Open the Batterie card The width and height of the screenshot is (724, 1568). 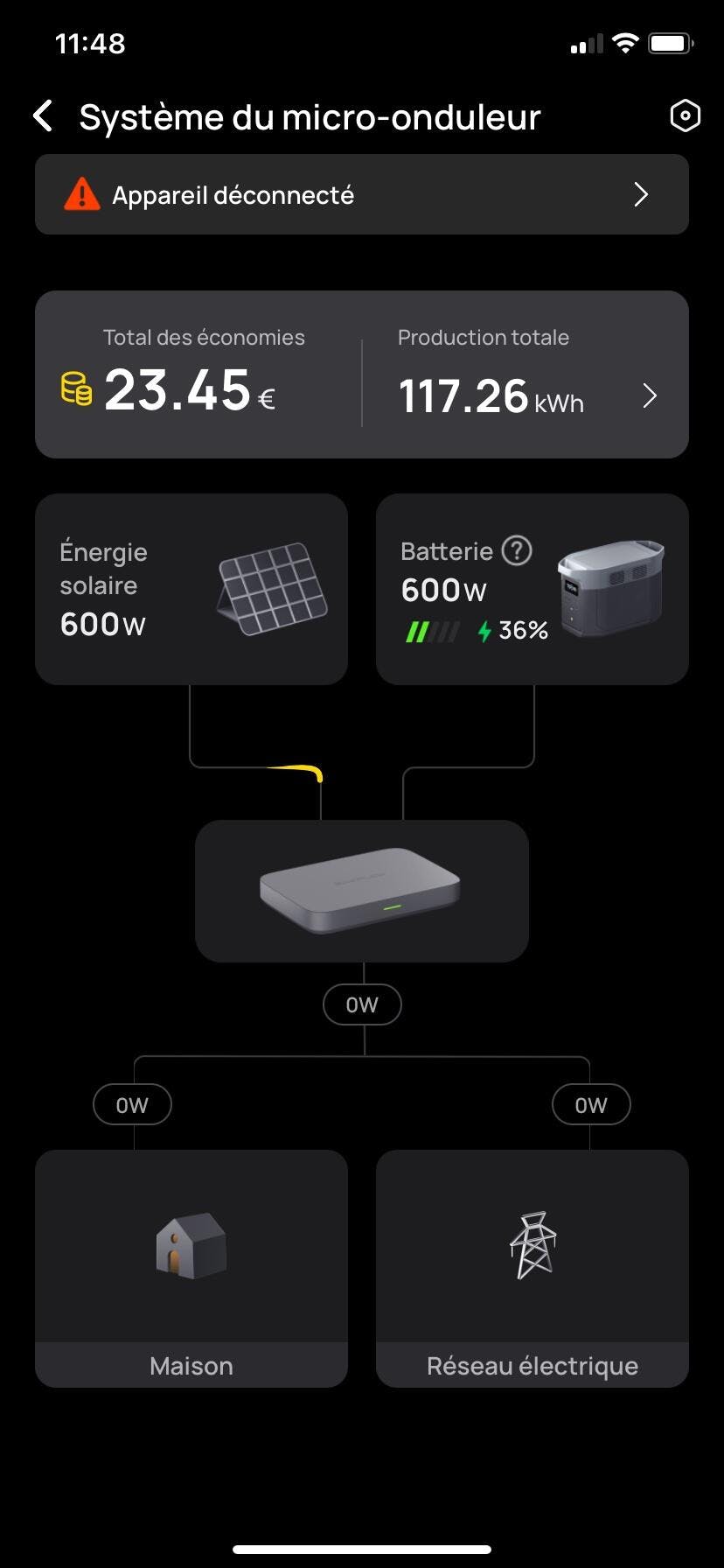pyautogui.click(x=532, y=589)
